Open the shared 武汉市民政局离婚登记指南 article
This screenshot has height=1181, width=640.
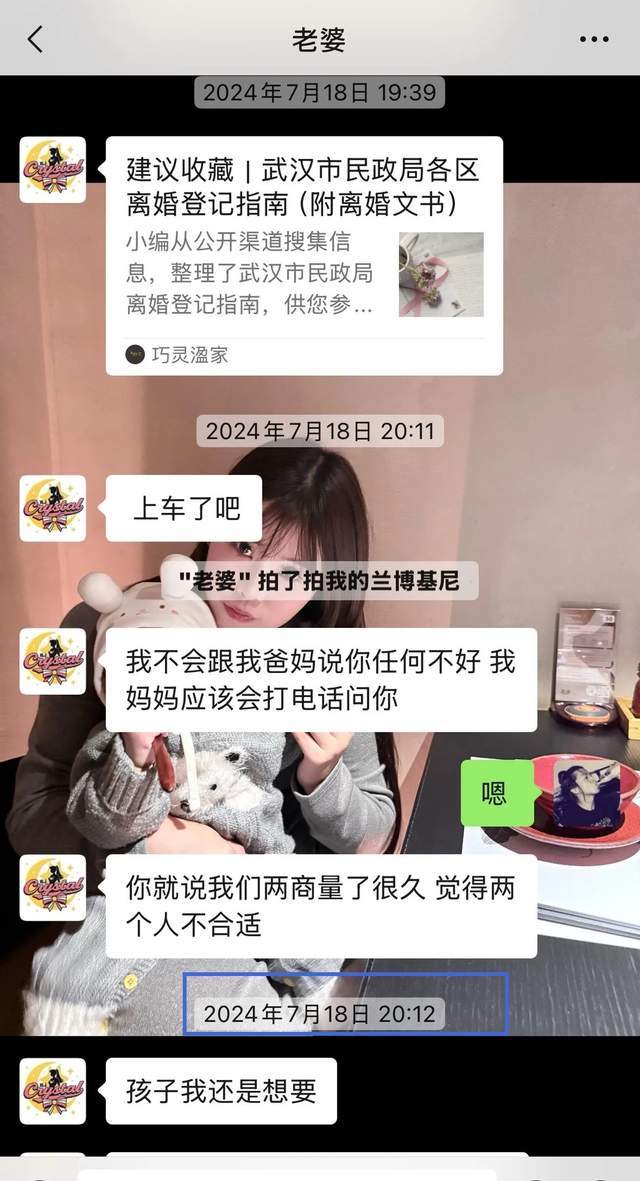click(304, 255)
